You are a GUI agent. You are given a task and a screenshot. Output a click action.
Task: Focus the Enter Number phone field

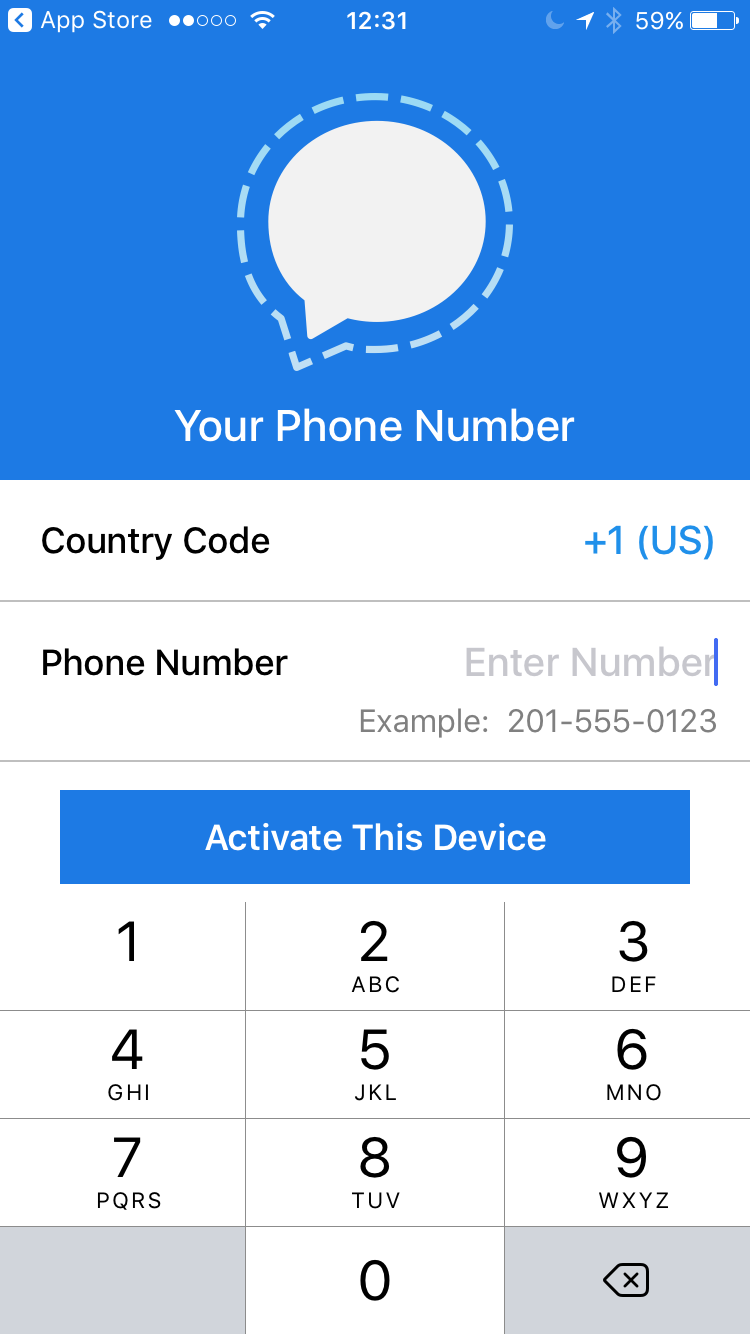click(x=590, y=662)
